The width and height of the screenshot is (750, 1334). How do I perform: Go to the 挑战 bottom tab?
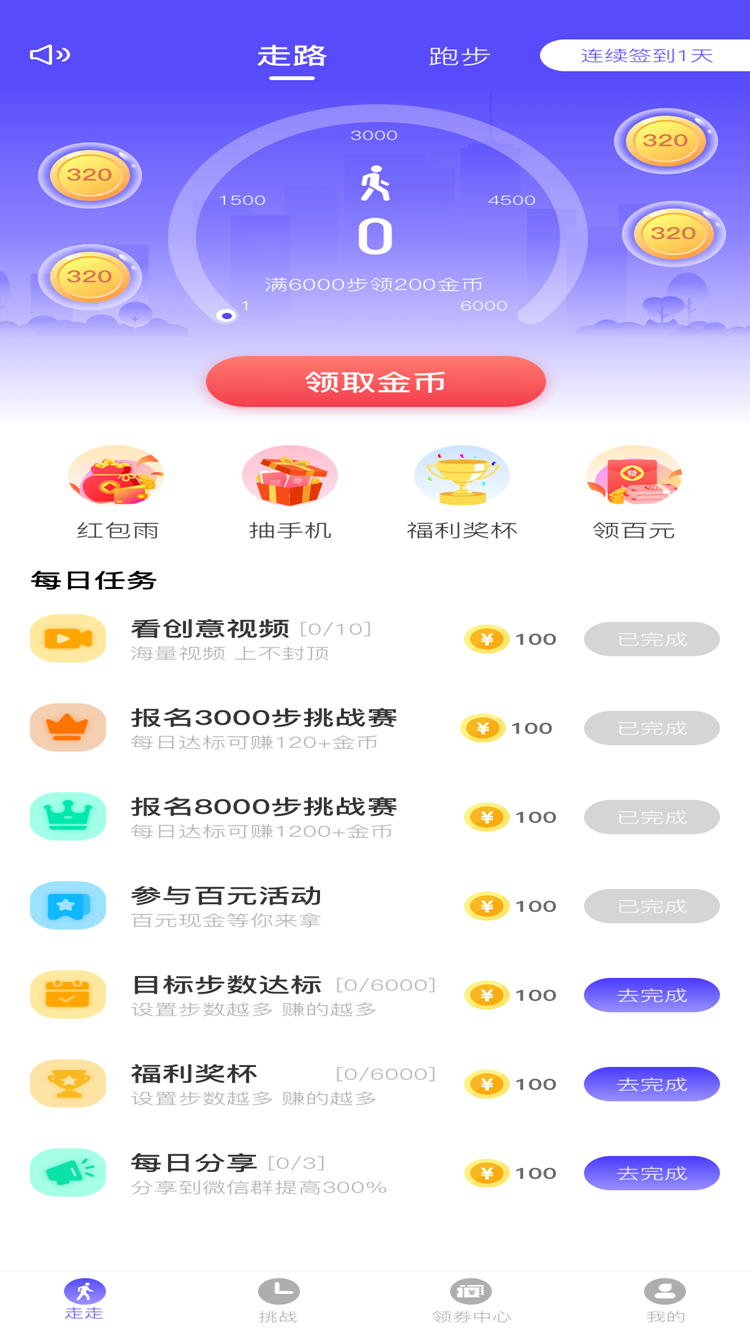click(278, 1301)
